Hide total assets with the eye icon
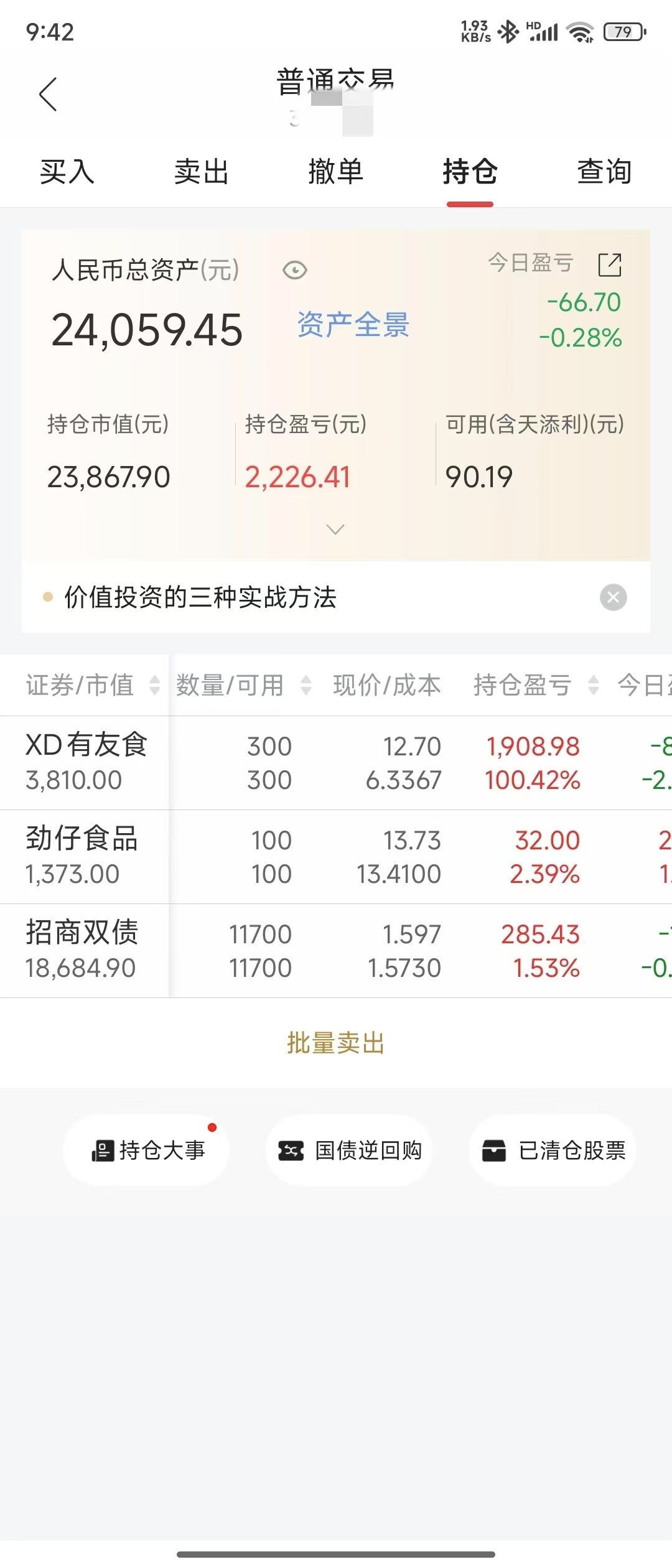Image resolution: width=672 pixels, height=1568 pixels. pyautogui.click(x=294, y=270)
